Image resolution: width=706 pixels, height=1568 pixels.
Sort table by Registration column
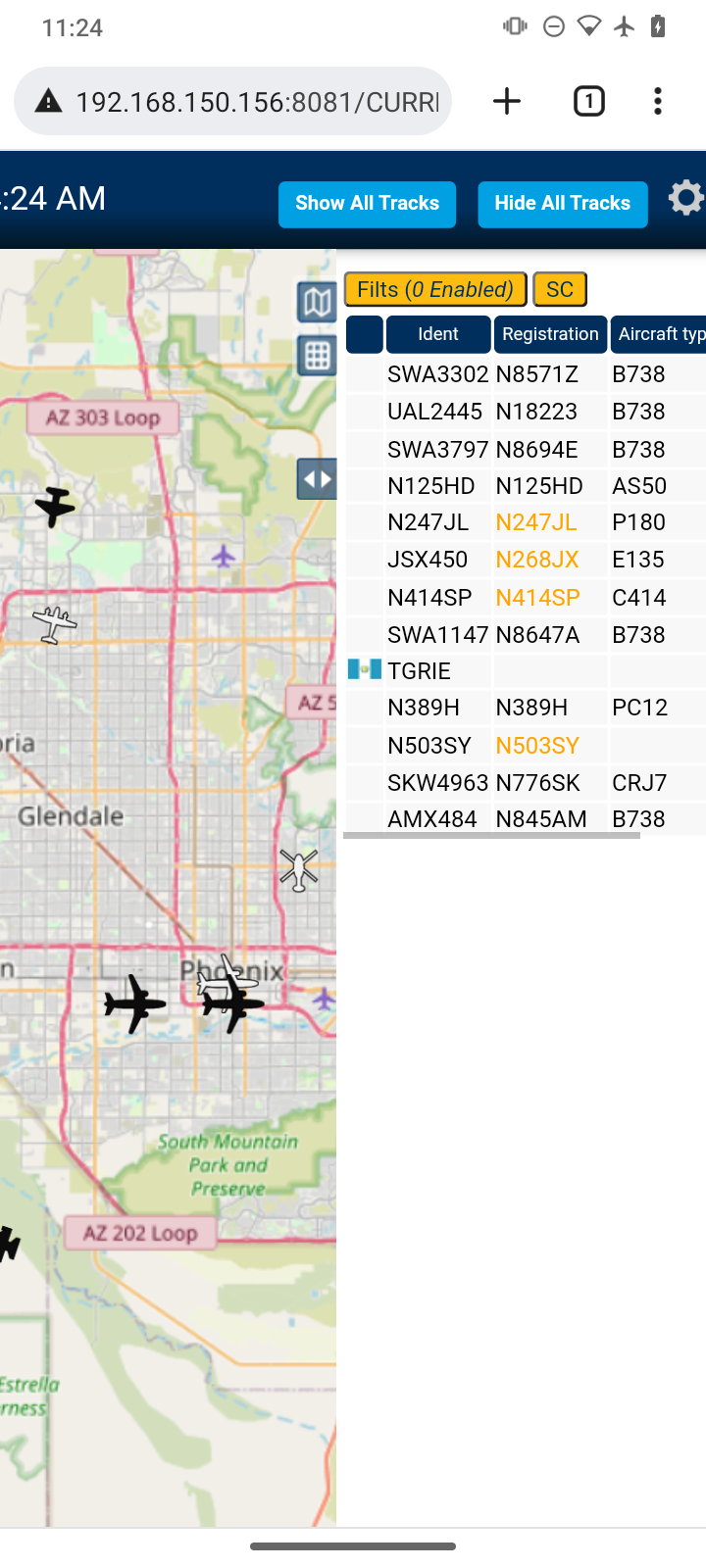[x=550, y=334]
